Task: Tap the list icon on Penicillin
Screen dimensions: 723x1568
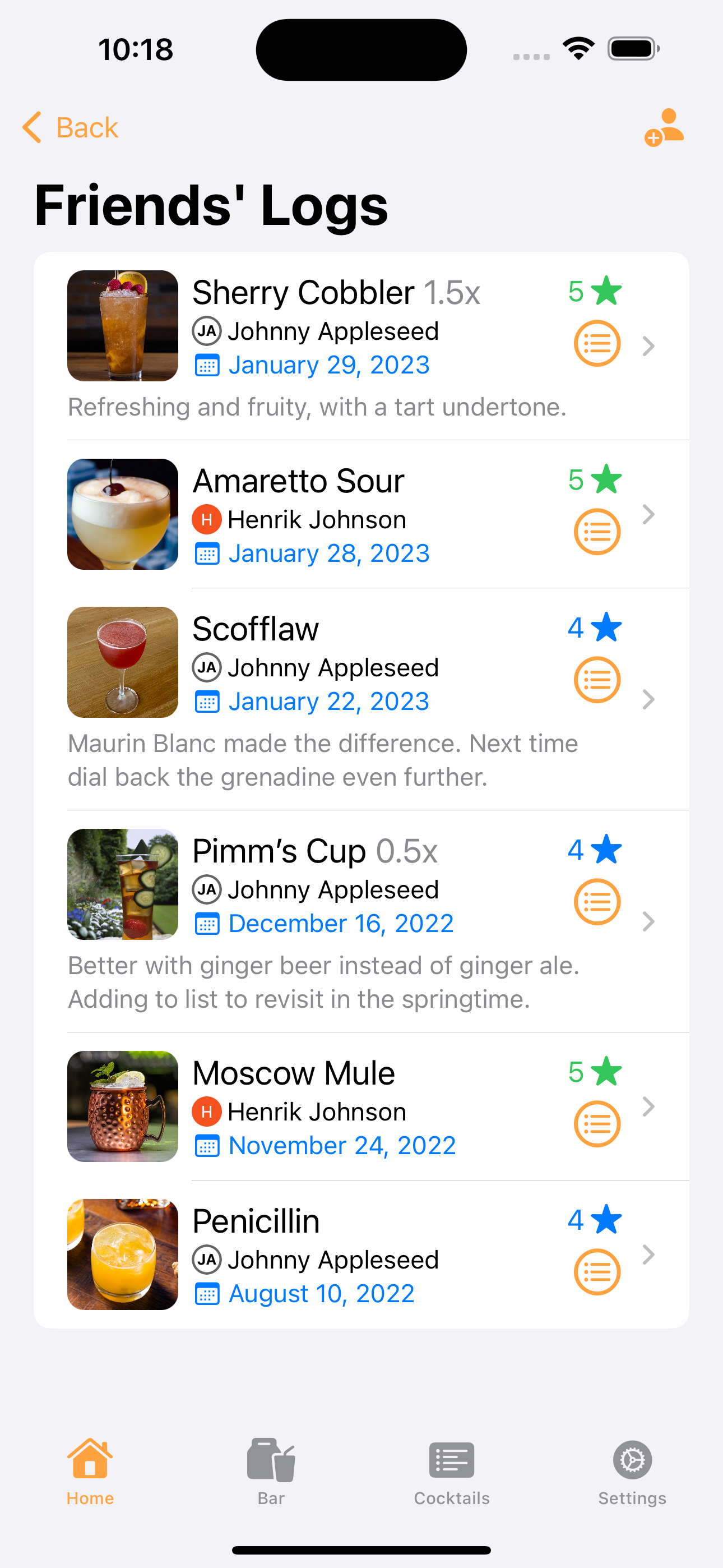Action: click(x=597, y=1272)
